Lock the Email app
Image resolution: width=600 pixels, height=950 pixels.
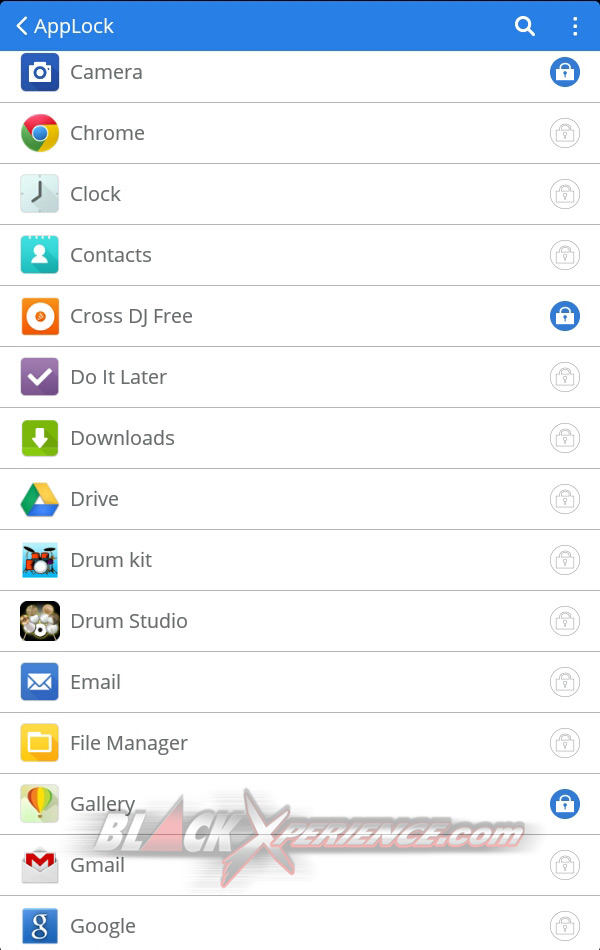[565, 682]
